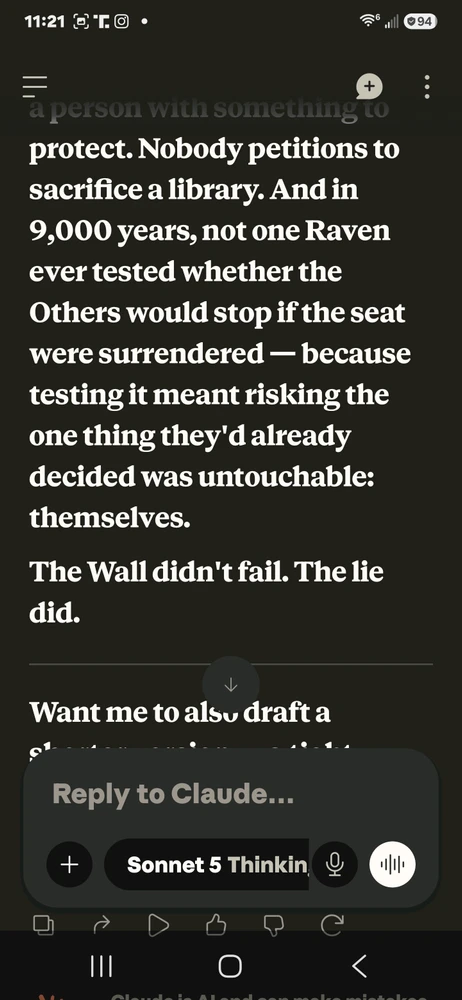Go back with system back button
This screenshot has width=462, height=1000.
[359, 966]
